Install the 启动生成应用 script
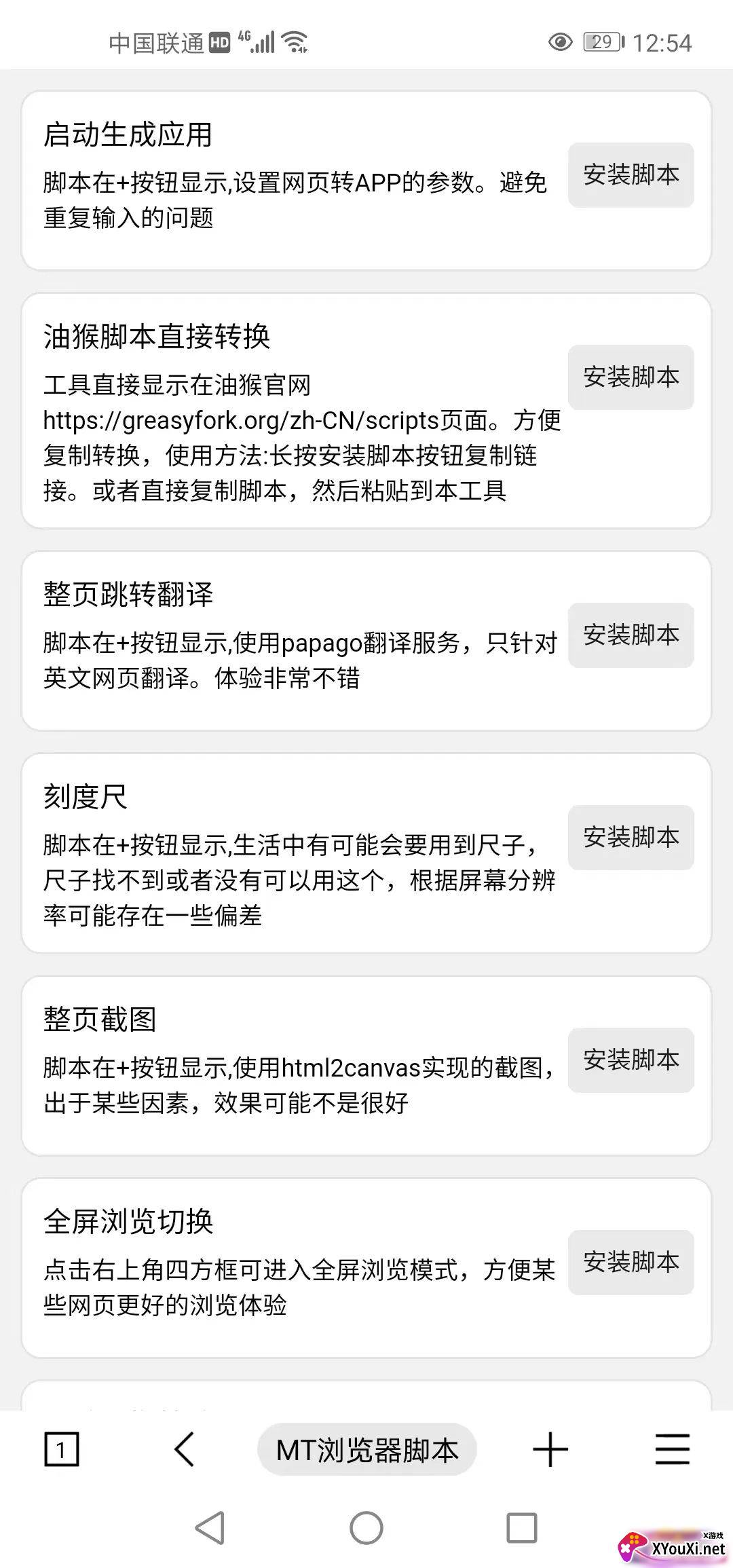Viewport: 733px width, 1568px height. pos(631,175)
